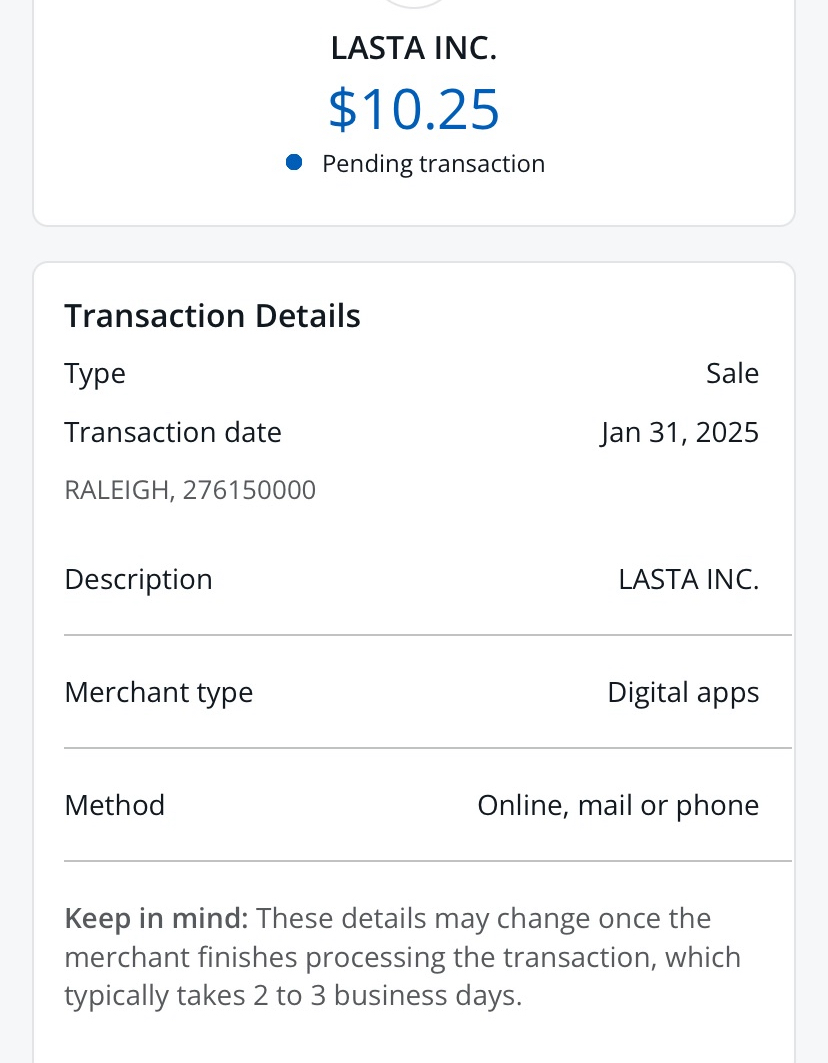Viewport: 828px width, 1063px height.
Task: Click the merchant logo above LASTA INC.
Action: click(413, 5)
